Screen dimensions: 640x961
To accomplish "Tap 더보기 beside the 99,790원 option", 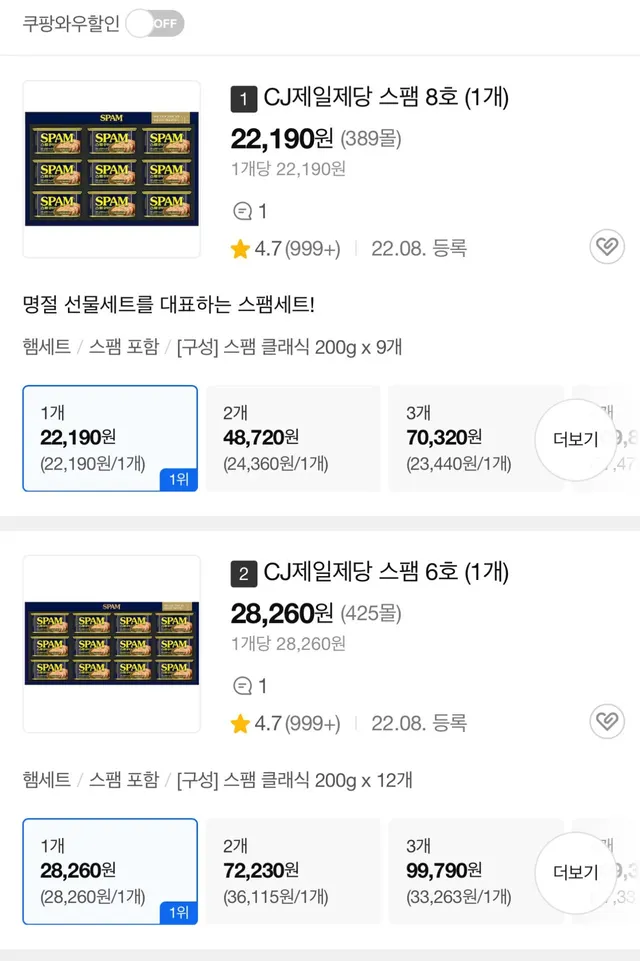I will coord(575,872).
